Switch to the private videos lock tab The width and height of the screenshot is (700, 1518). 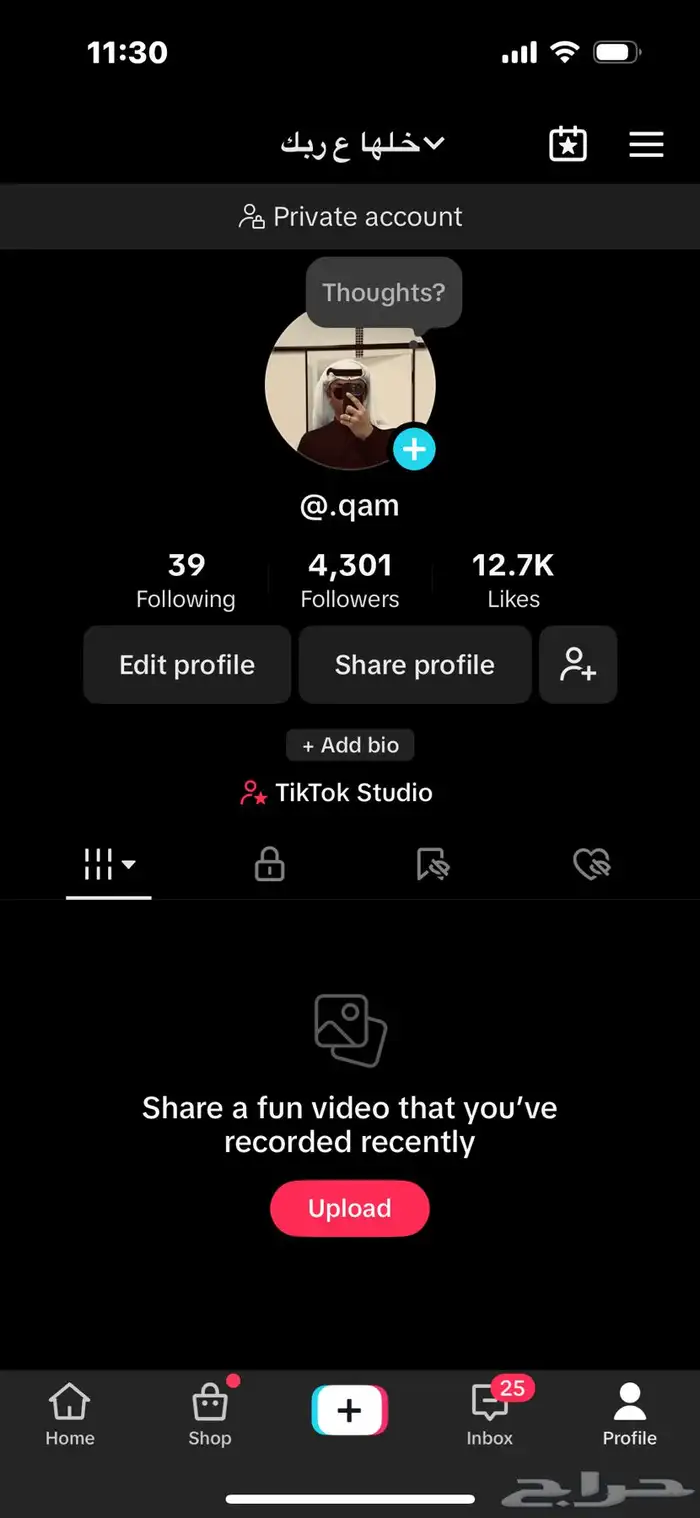270,865
